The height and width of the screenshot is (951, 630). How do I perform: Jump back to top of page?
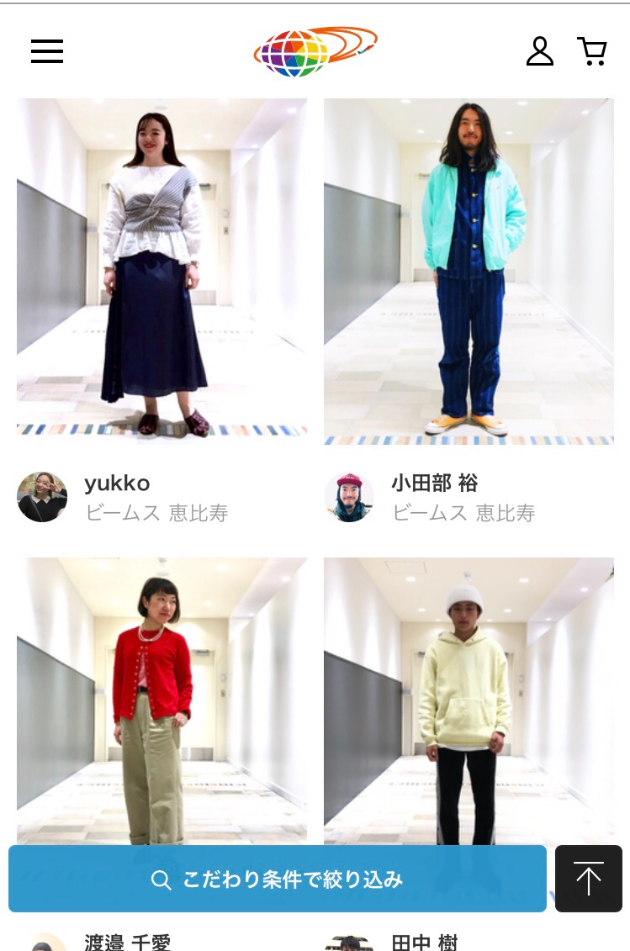588,879
